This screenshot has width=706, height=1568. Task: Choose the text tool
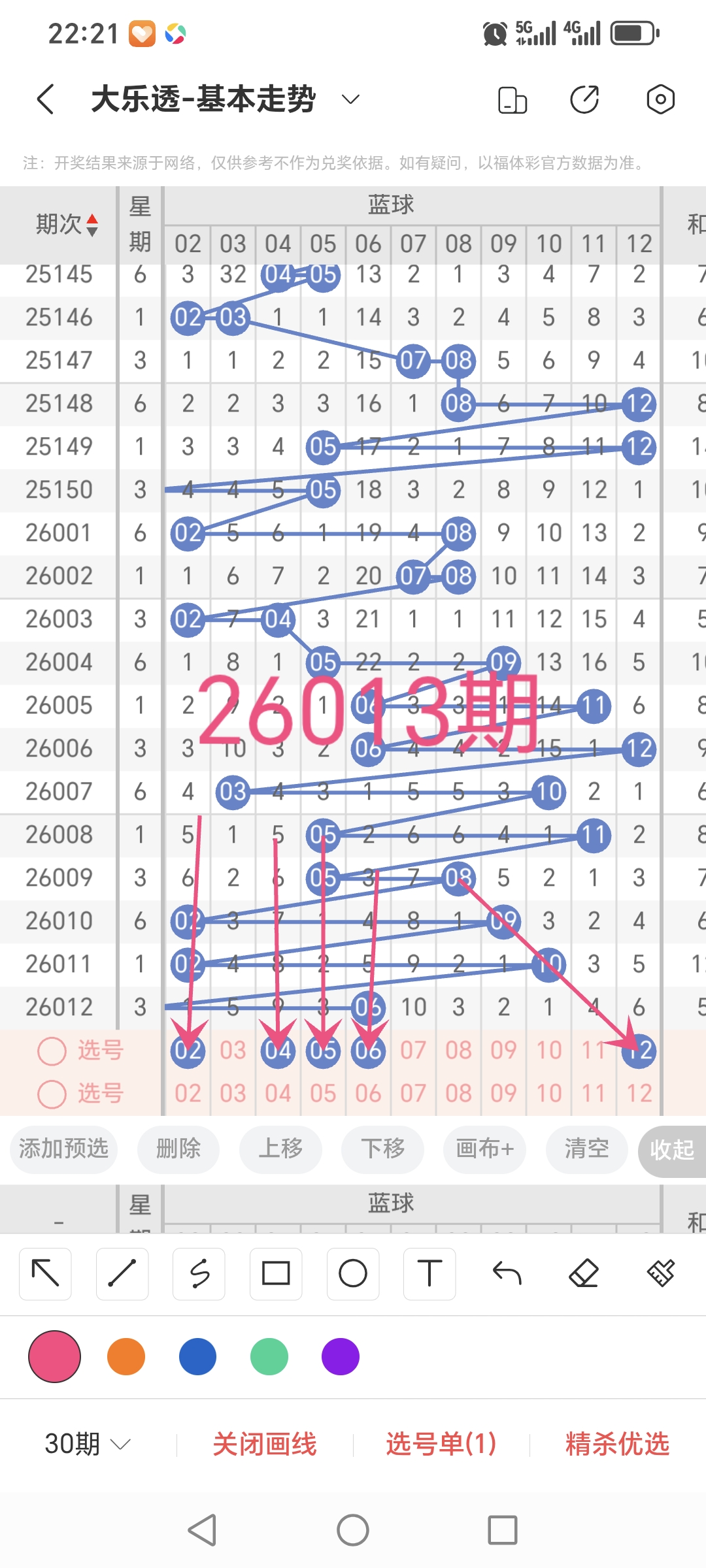point(429,1273)
